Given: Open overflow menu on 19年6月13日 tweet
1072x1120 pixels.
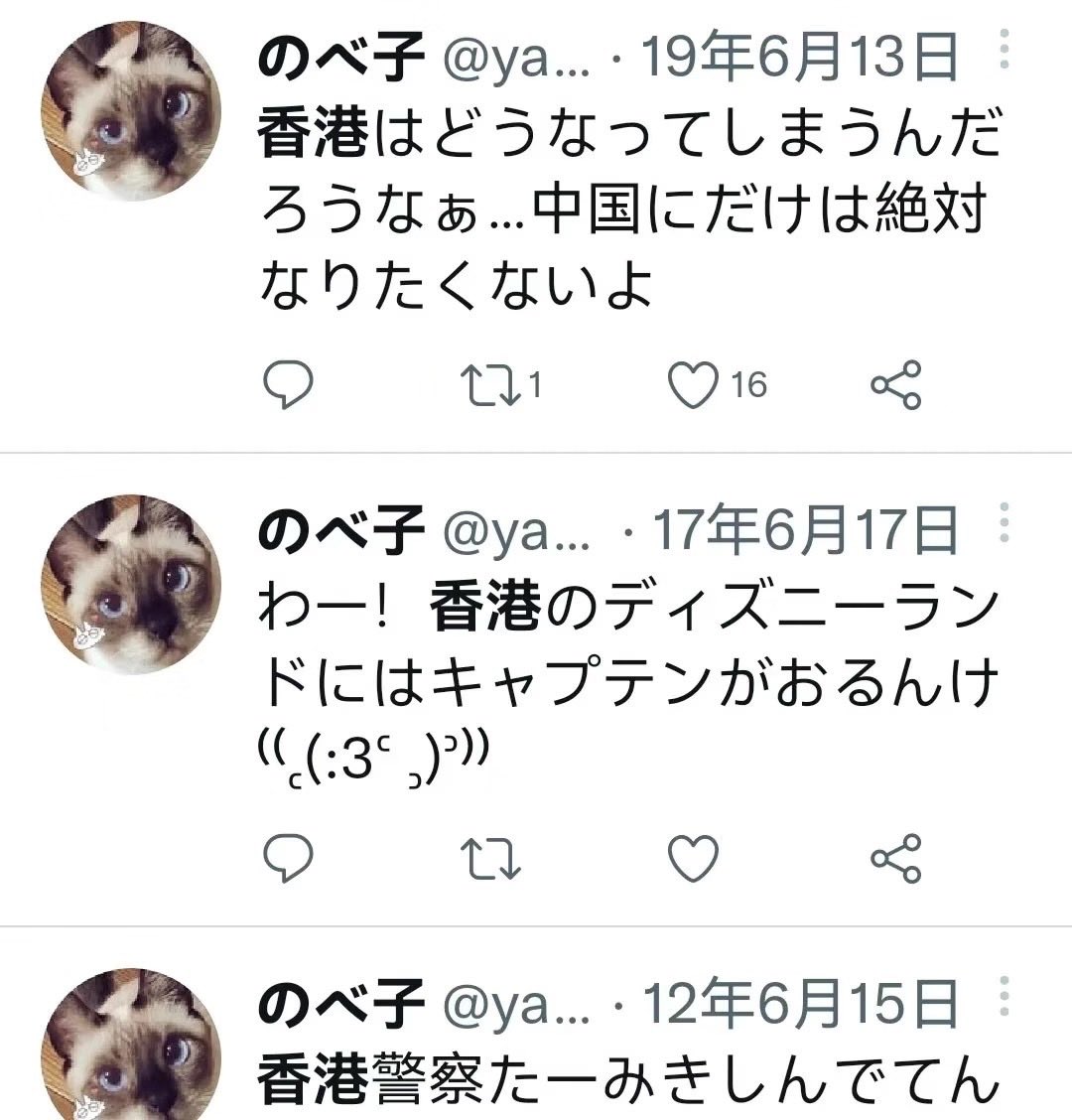Looking at the screenshot, I should (1004, 50).
